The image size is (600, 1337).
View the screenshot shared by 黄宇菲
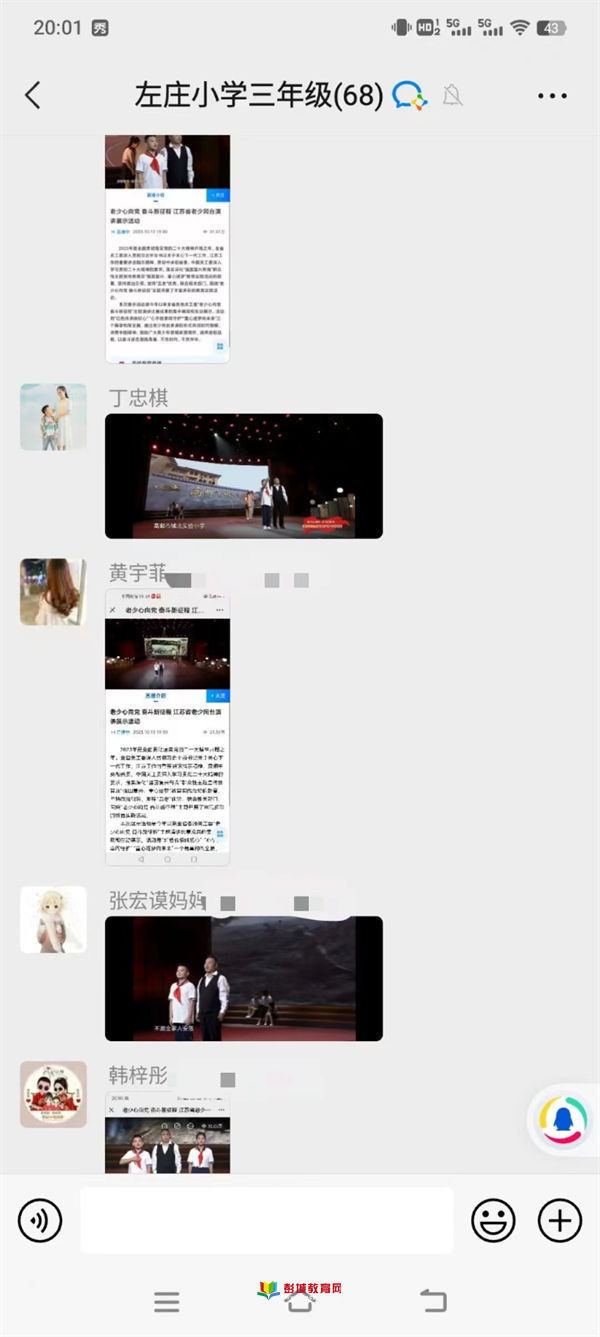pos(167,728)
